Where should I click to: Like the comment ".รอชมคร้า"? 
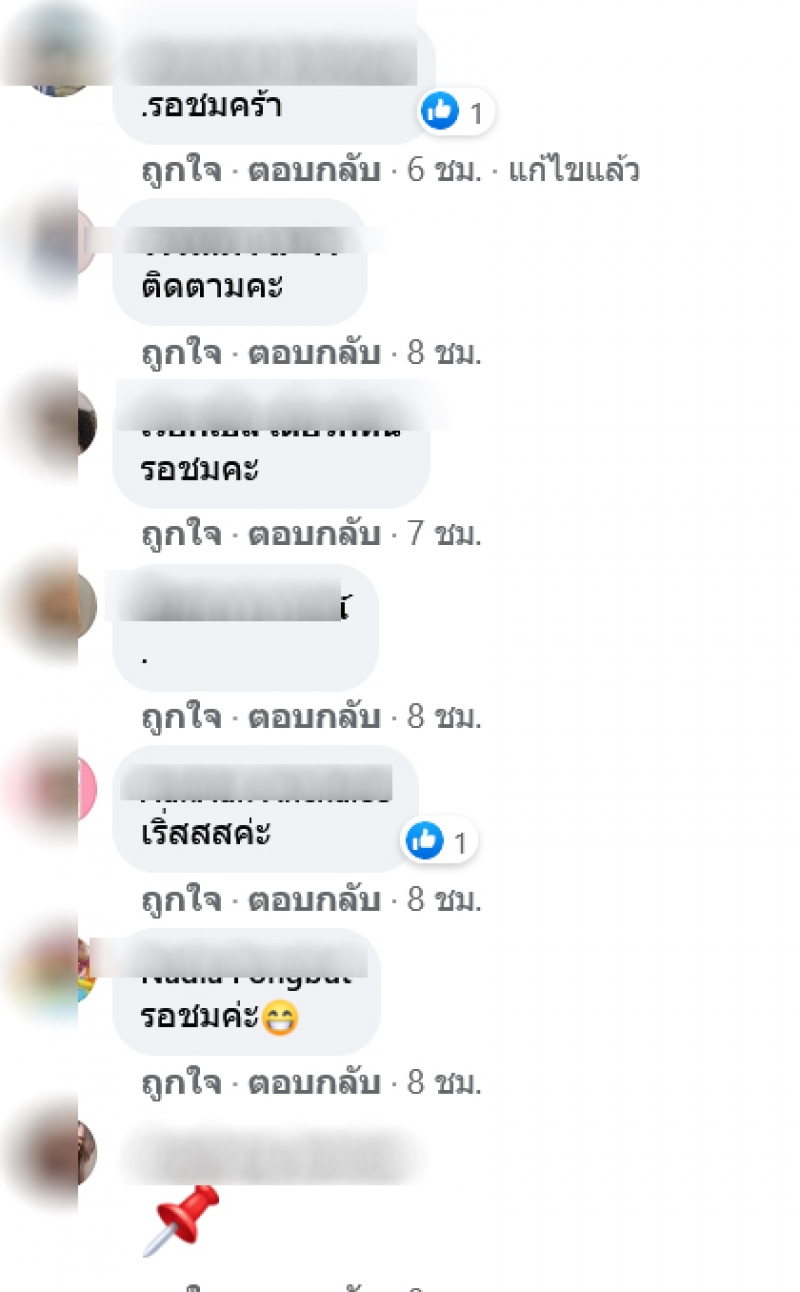(181, 171)
